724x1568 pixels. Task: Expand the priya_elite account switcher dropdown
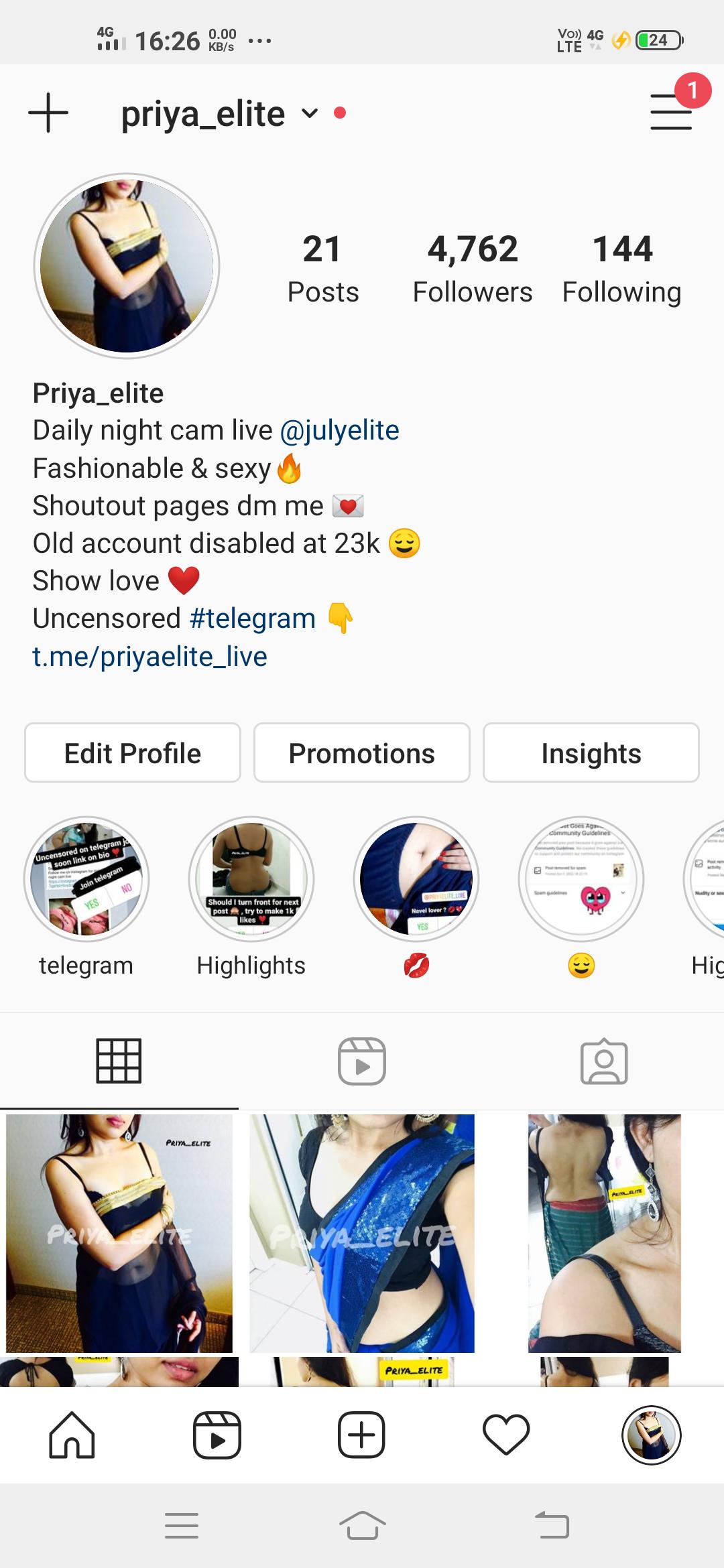tap(309, 113)
